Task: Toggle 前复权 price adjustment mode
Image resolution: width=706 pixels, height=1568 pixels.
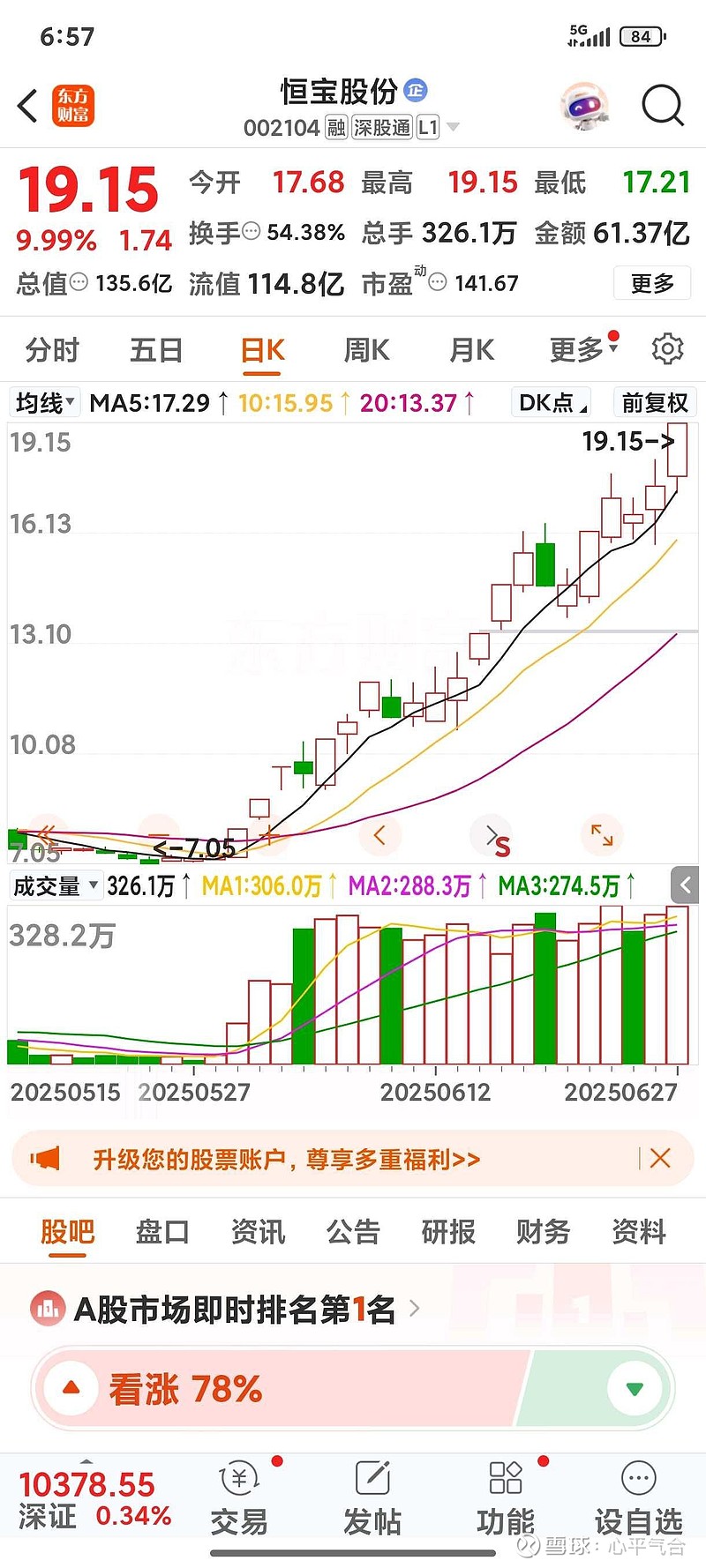Action: pos(654,402)
